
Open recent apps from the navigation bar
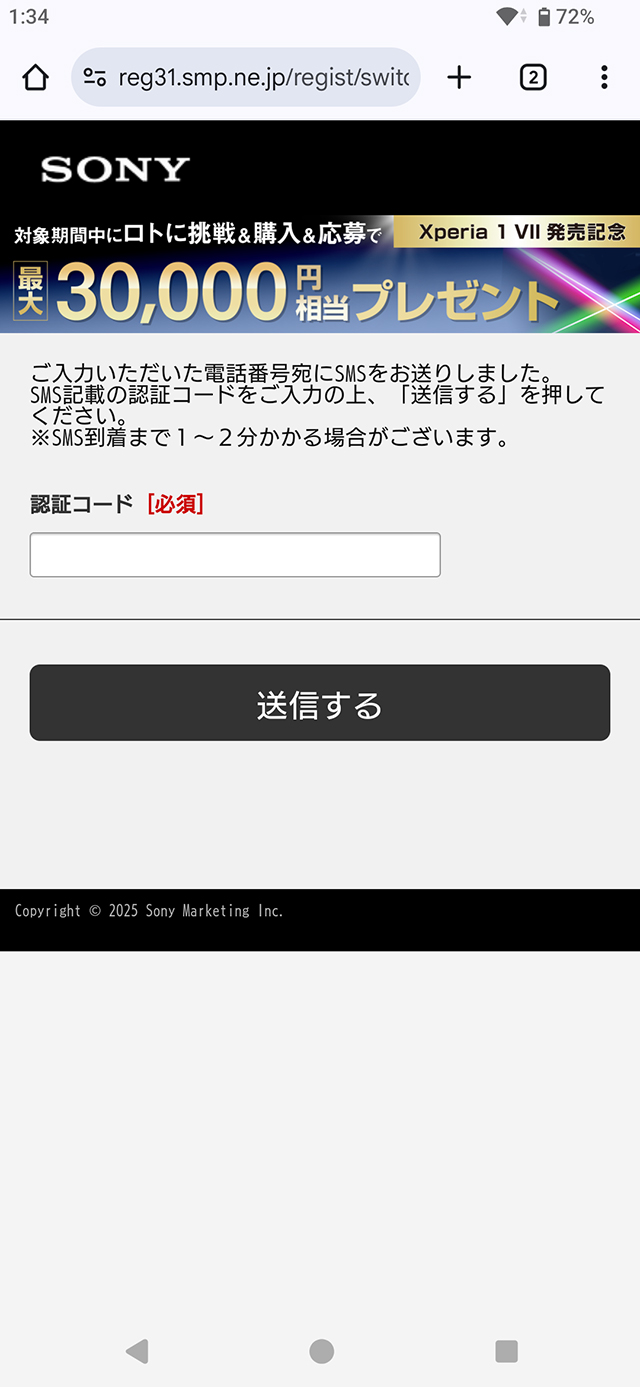(507, 1351)
